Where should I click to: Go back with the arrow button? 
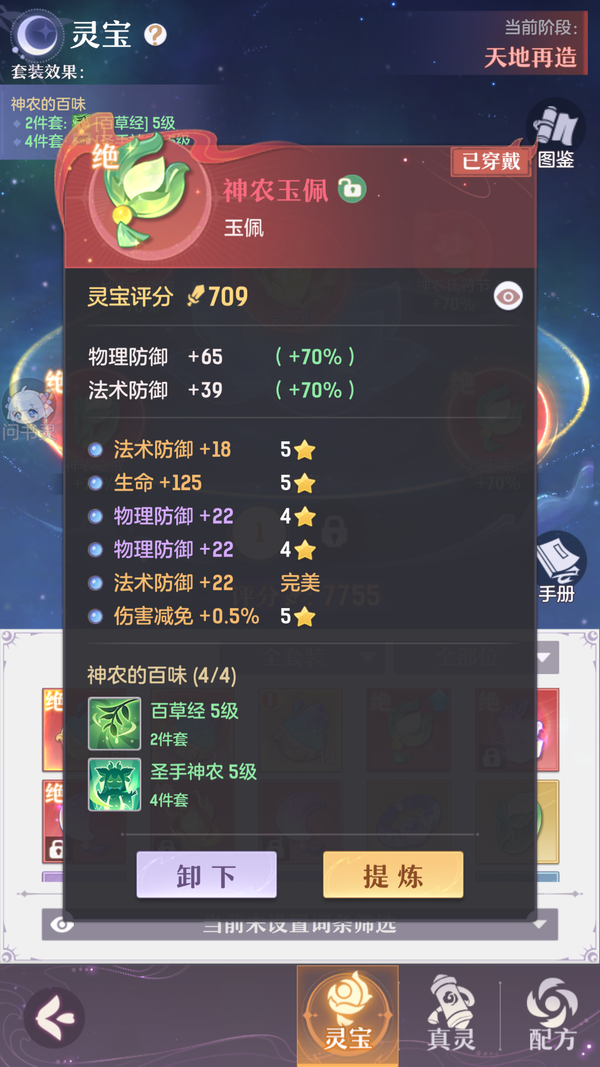coord(52,1017)
